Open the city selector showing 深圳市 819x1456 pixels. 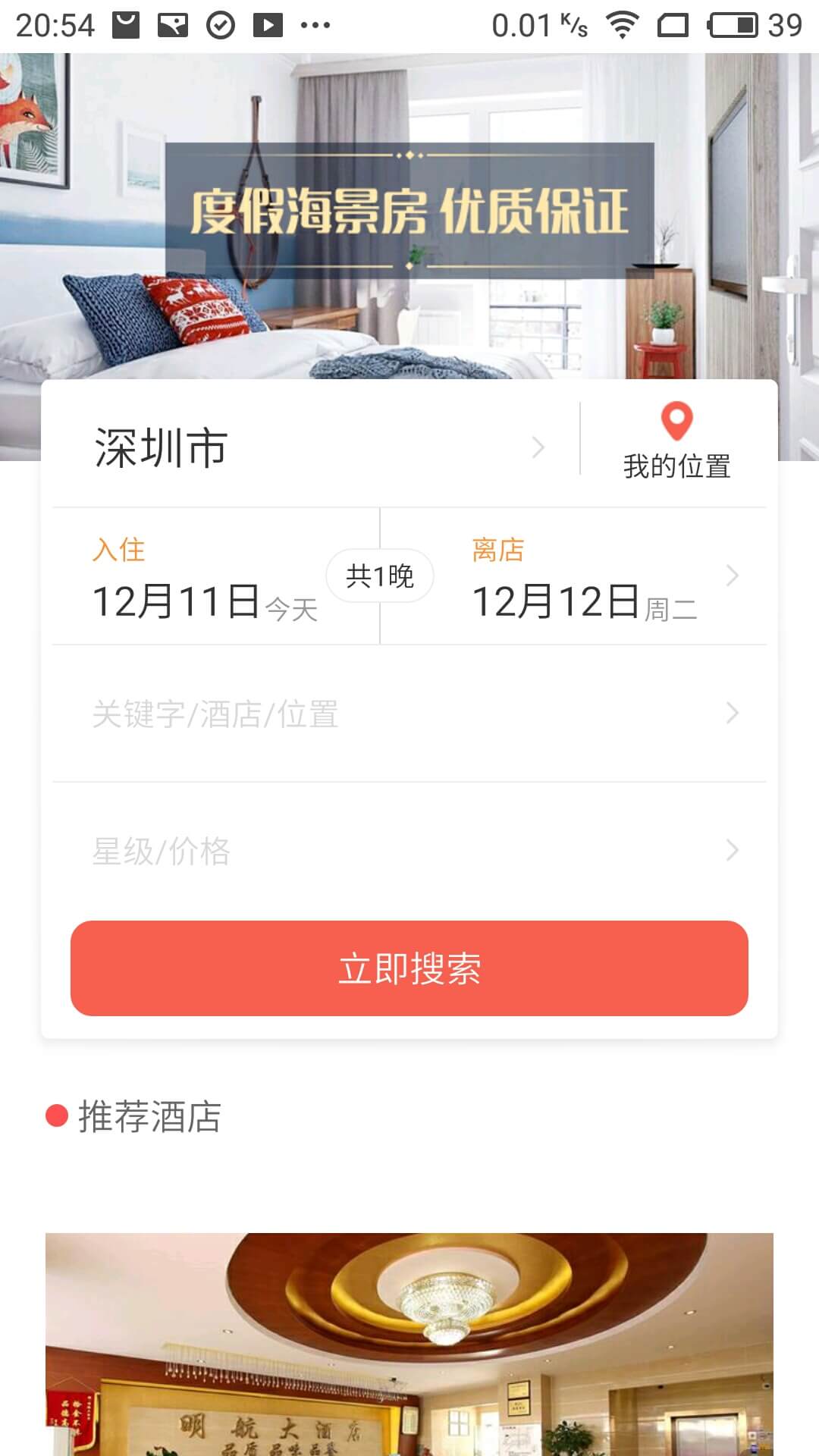pos(311,447)
